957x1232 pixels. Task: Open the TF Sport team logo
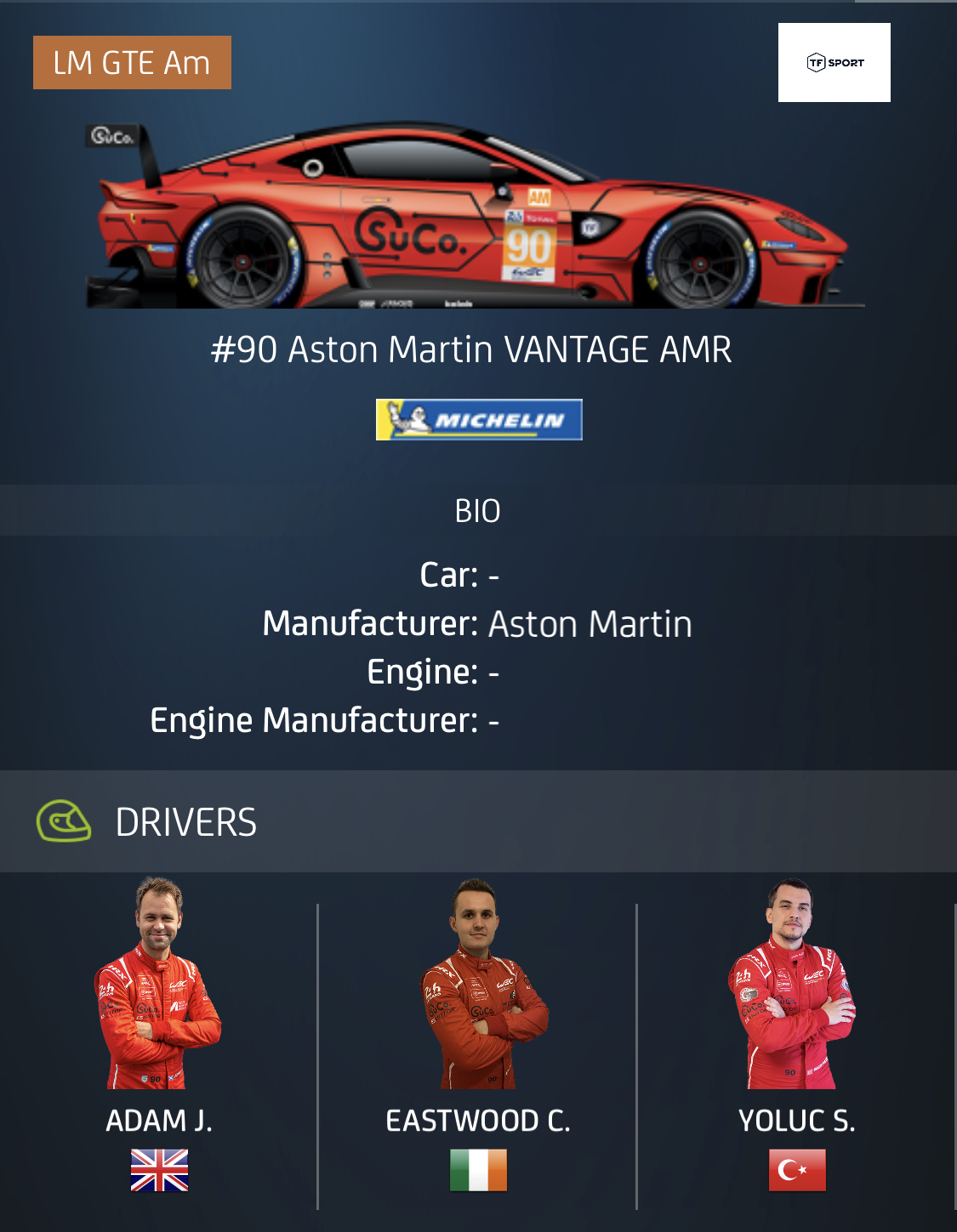(834, 63)
